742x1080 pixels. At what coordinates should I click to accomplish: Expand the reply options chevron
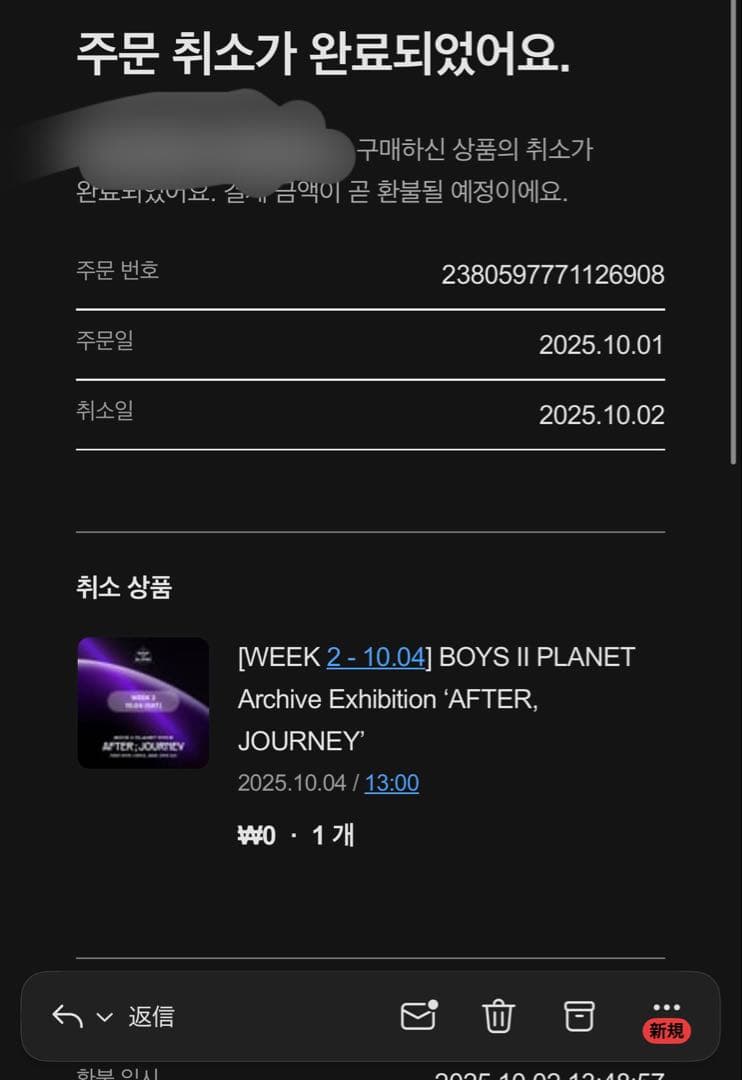(x=105, y=1018)
